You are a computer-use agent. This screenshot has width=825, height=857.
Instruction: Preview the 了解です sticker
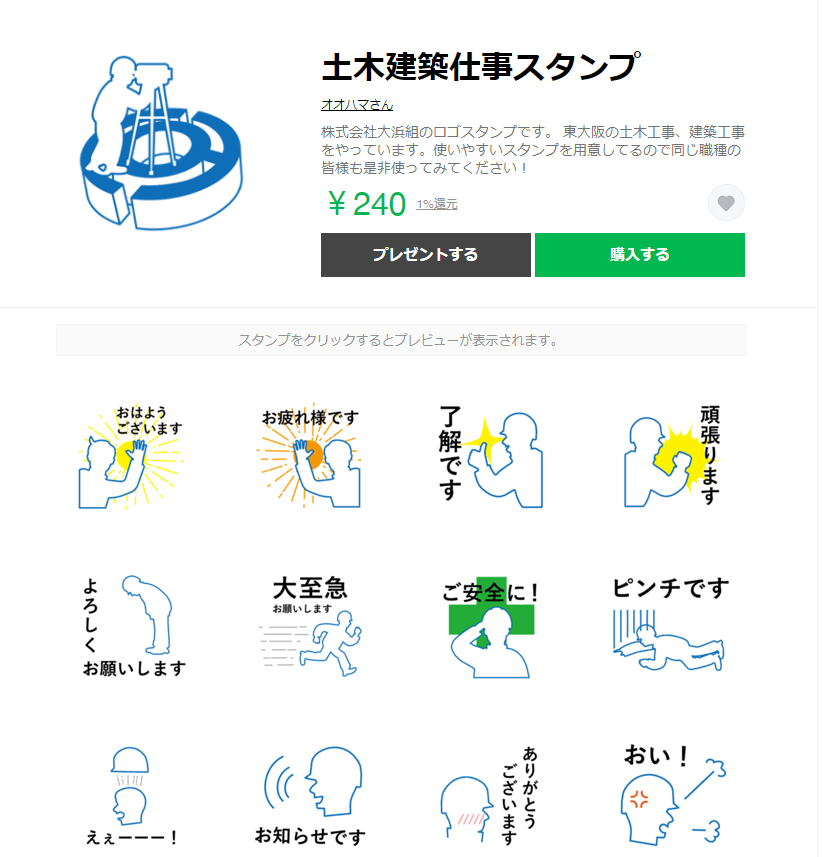tap(490, 455)
